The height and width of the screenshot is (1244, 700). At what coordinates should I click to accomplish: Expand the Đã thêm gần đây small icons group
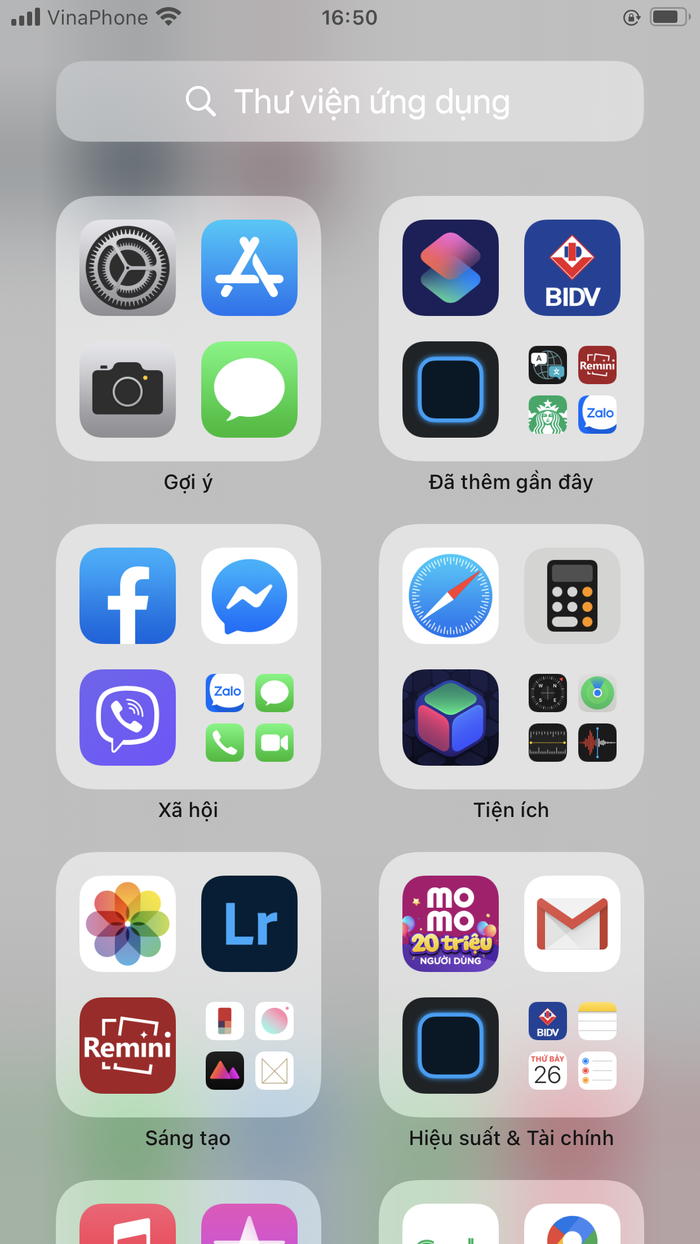click(x=572, y=389)
